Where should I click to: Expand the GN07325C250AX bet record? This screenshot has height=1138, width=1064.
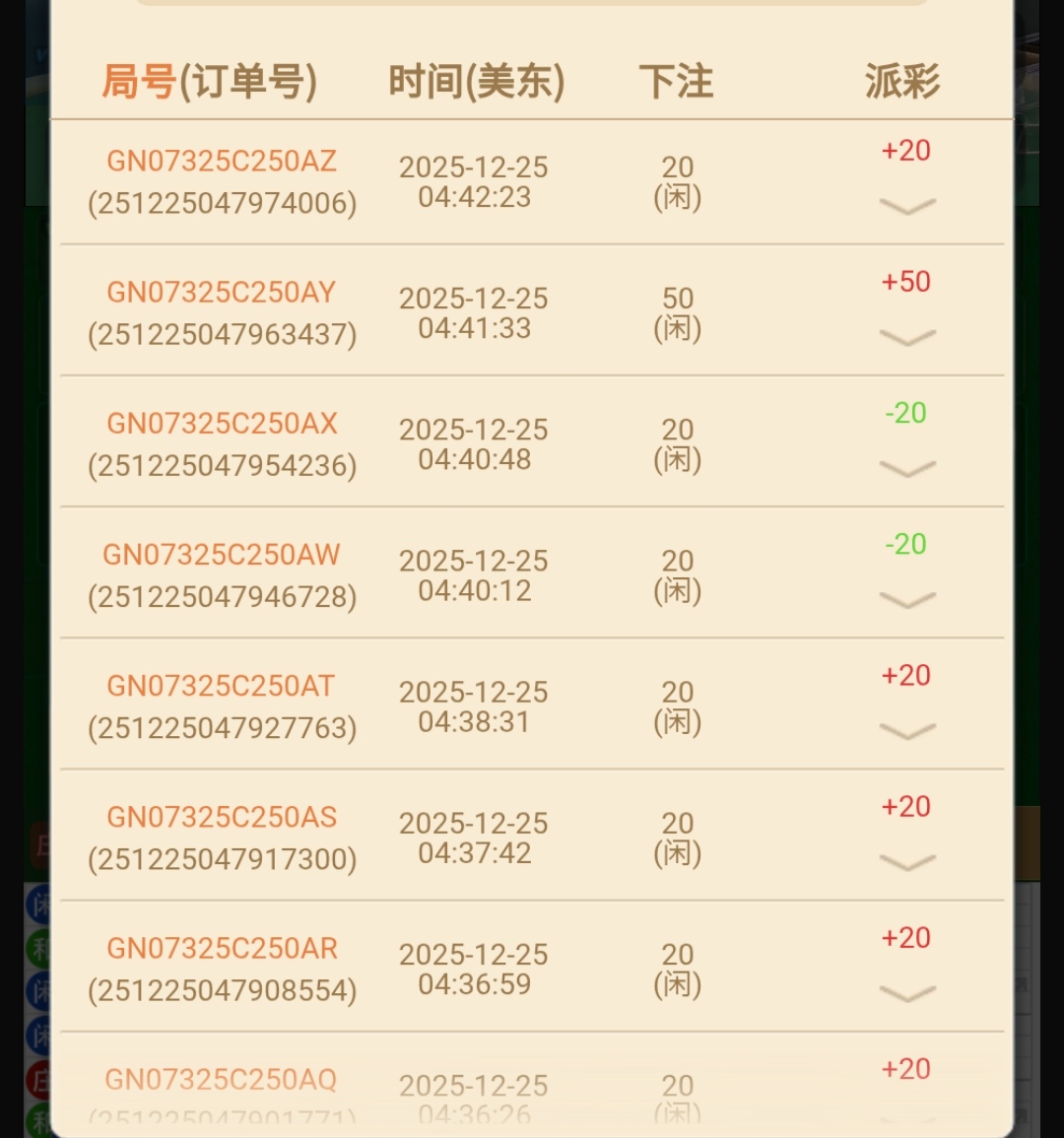click(906, 469)
